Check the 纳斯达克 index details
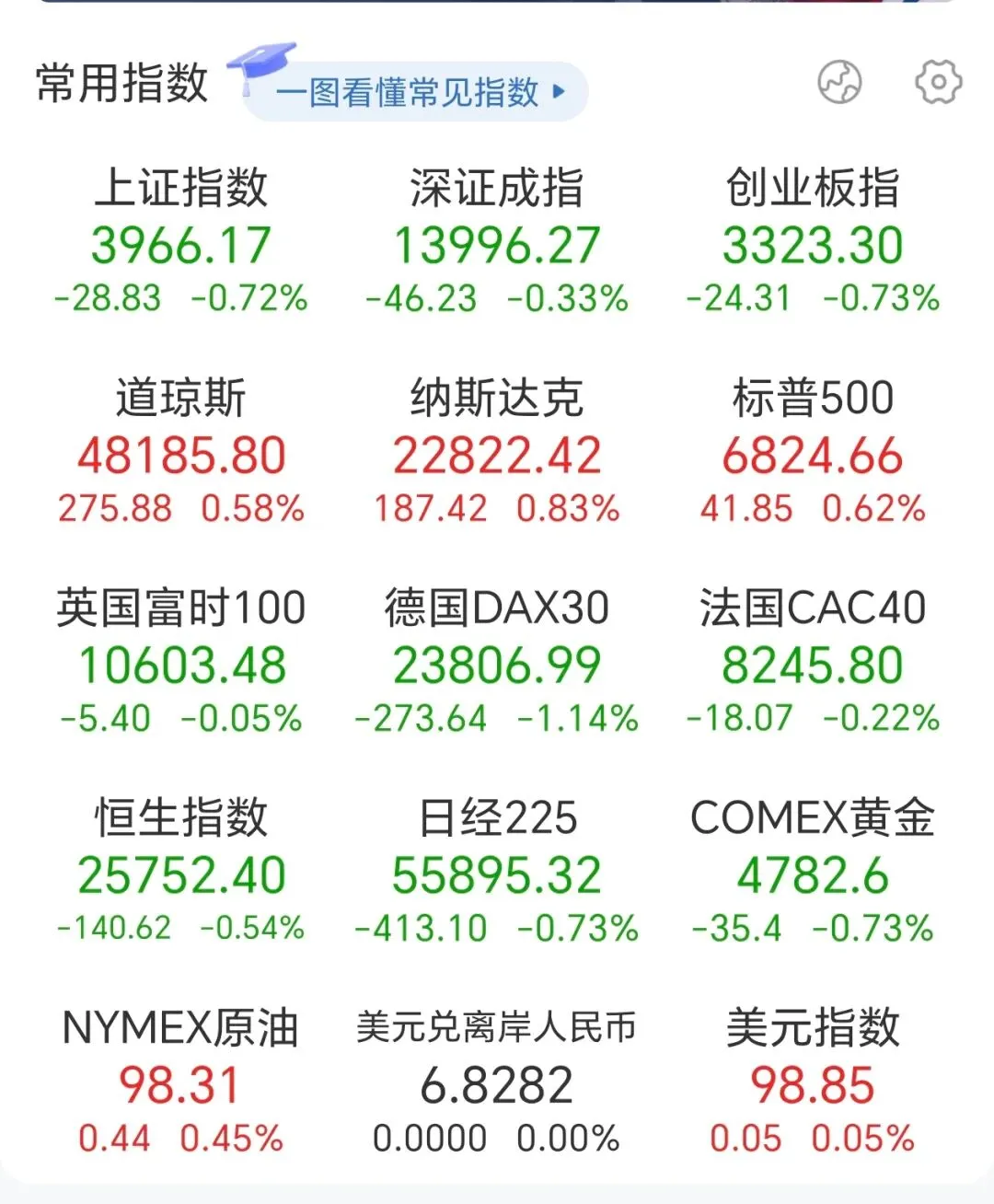The width and height of the screenshot is (994, 1204). [x=497, y=454]
